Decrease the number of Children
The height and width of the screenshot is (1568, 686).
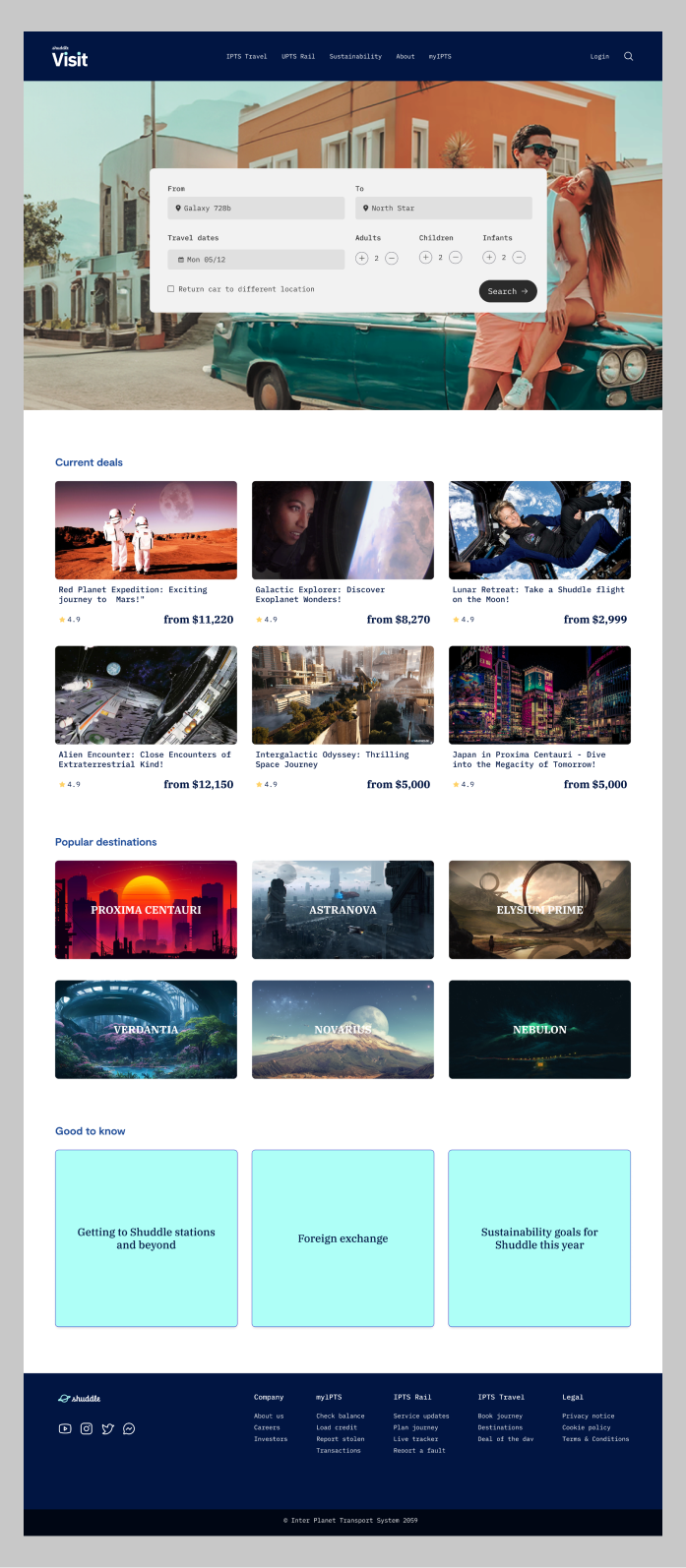point(455,258)
